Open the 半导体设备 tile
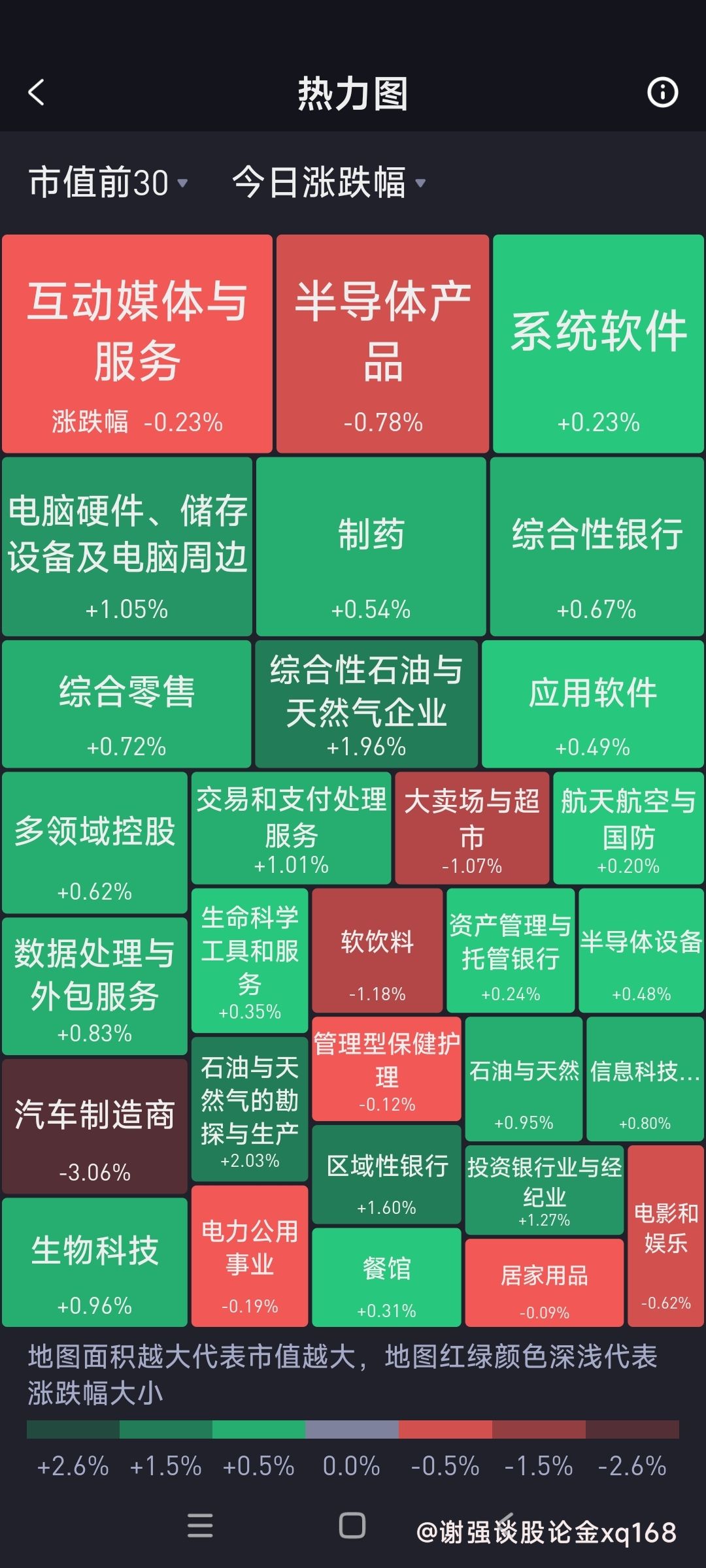The height and width of the screenshot is (1568, 706). [x=641, y=950]
